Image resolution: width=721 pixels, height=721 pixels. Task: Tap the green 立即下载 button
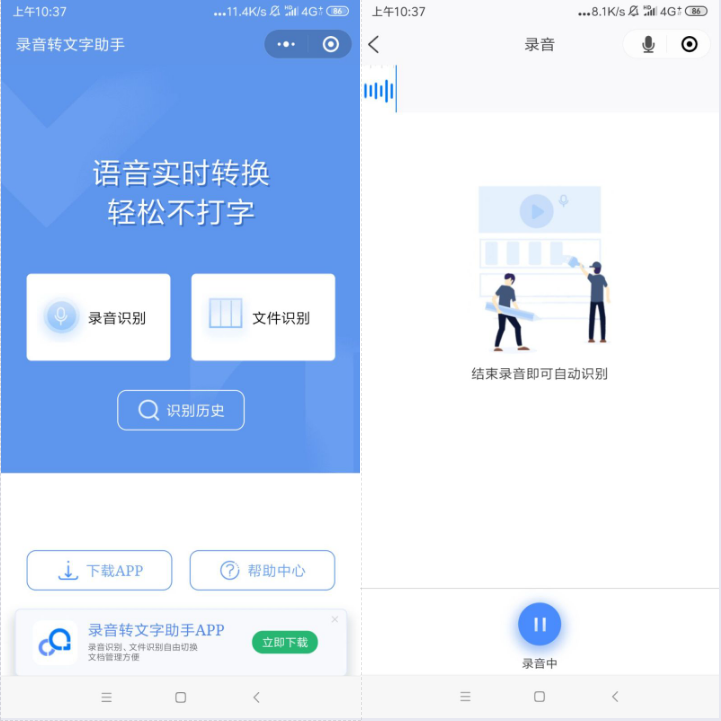coord(284,642)
